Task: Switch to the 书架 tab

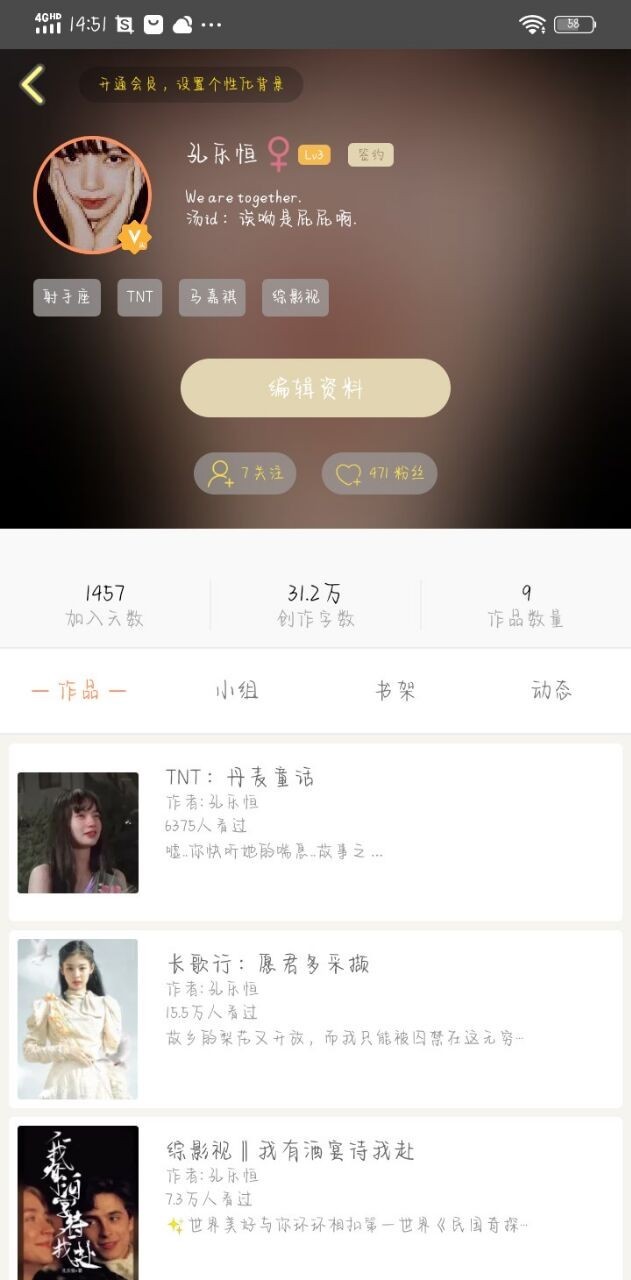Action: (395, 691)
